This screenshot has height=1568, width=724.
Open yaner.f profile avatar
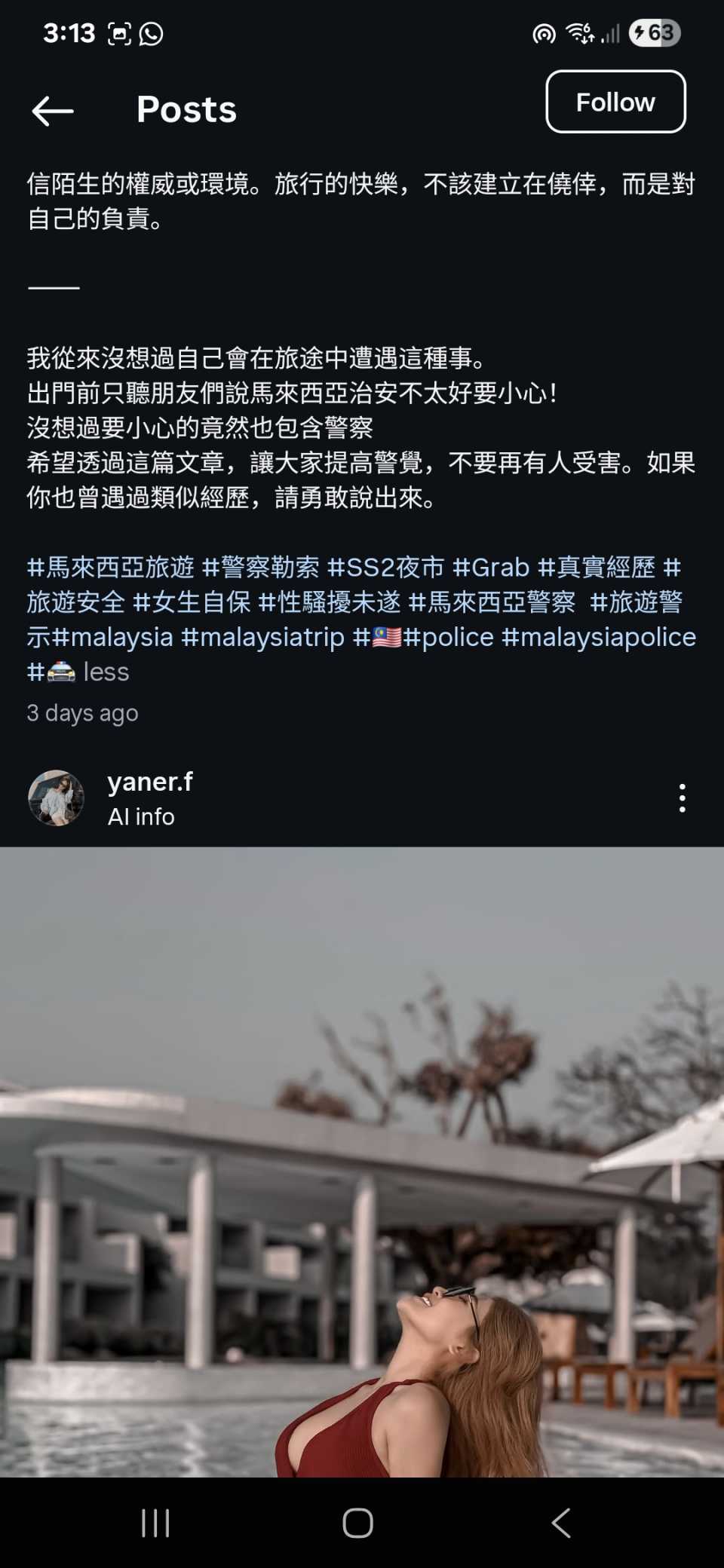(56, 798)
